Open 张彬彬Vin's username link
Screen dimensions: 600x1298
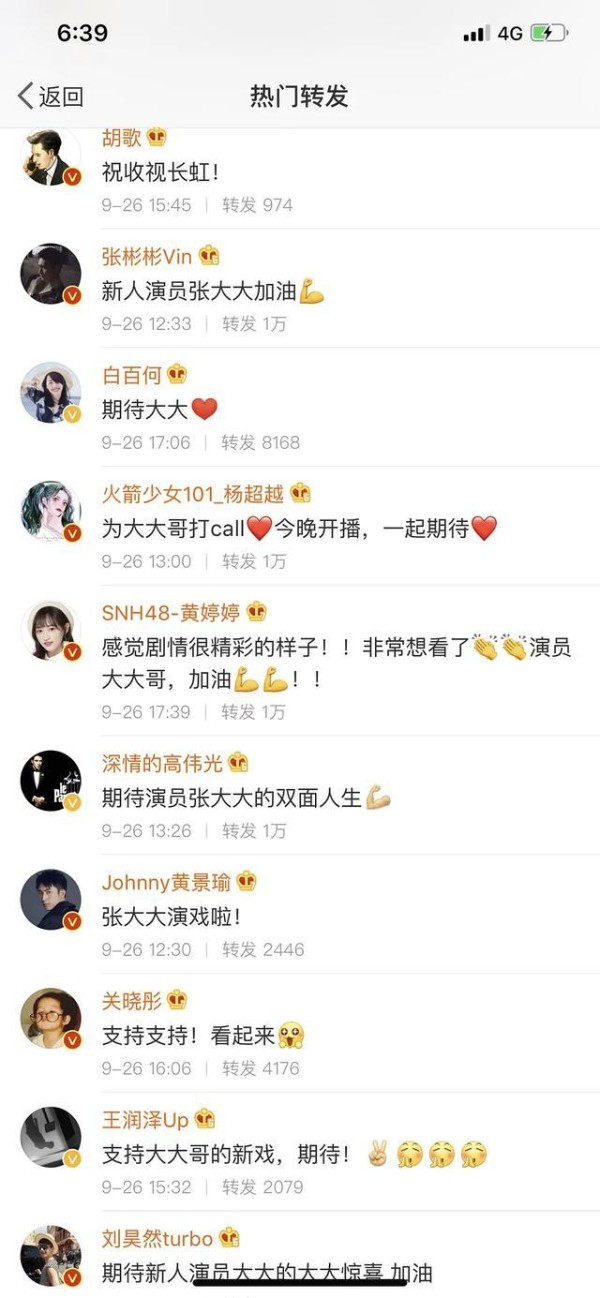pos(146,256)
